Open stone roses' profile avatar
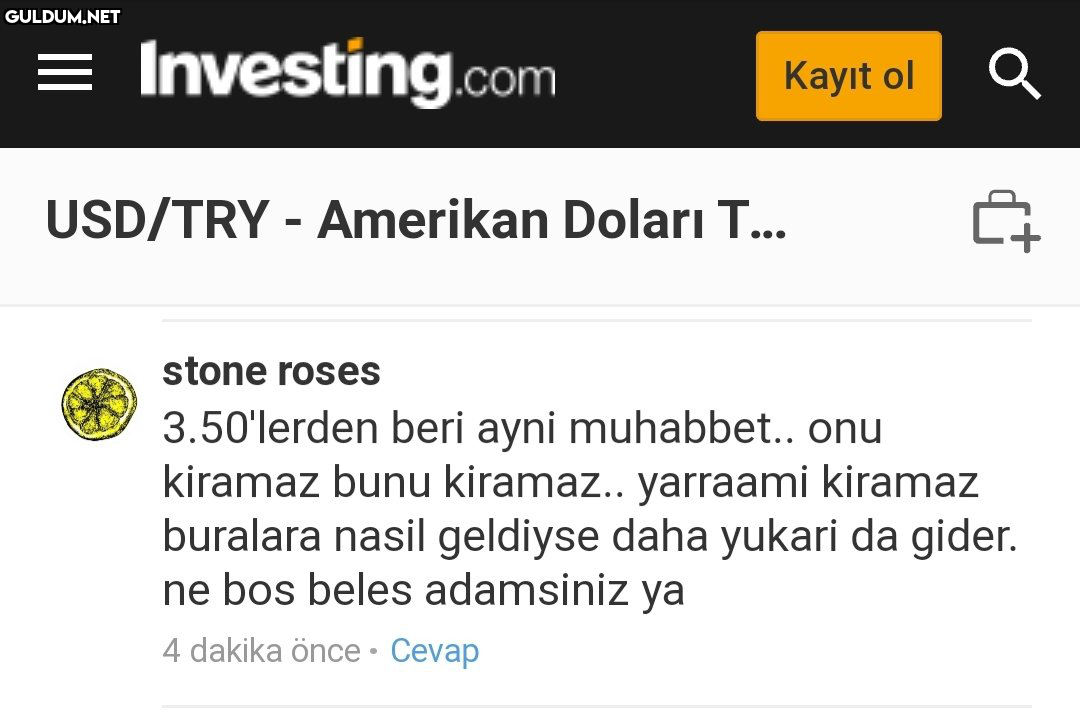 pyautogui.click(x=99, y=405)
